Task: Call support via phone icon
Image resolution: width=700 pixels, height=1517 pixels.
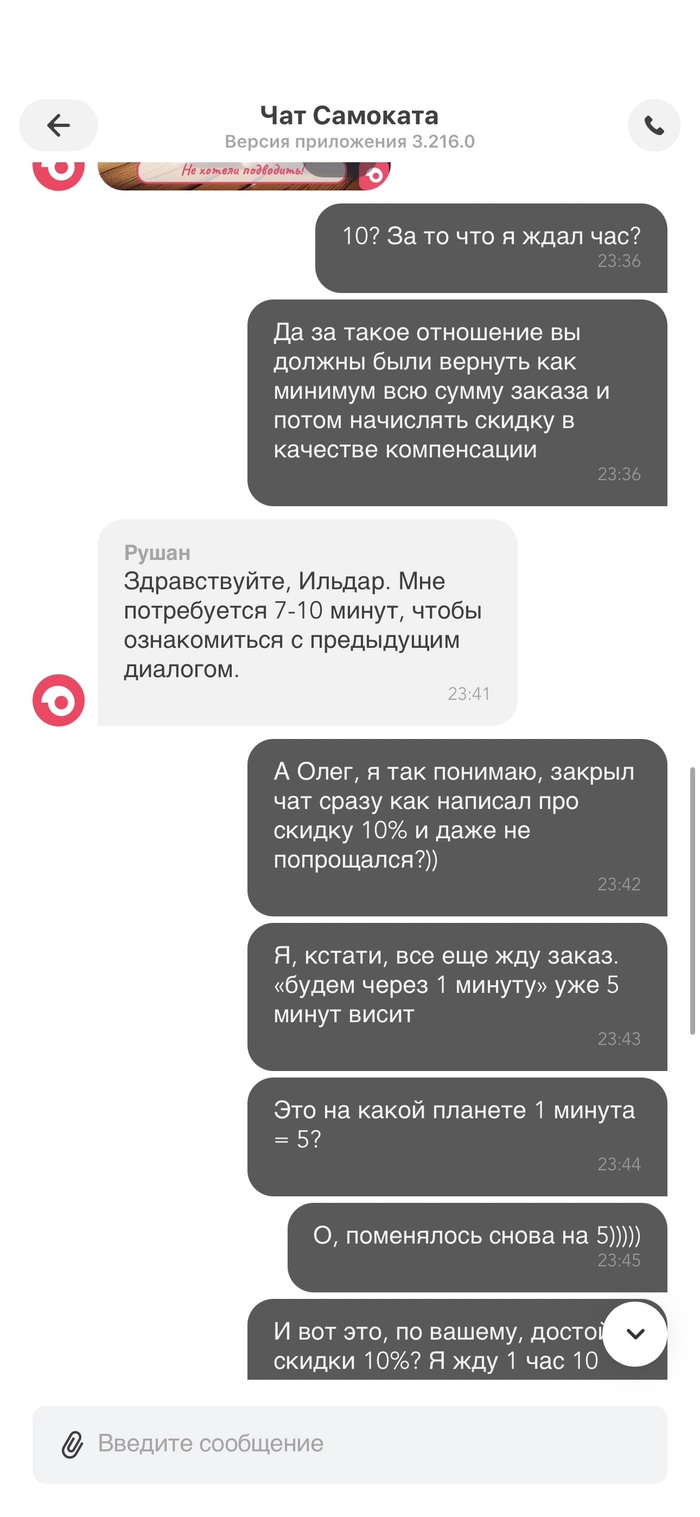Action: [x=654, y=125]
